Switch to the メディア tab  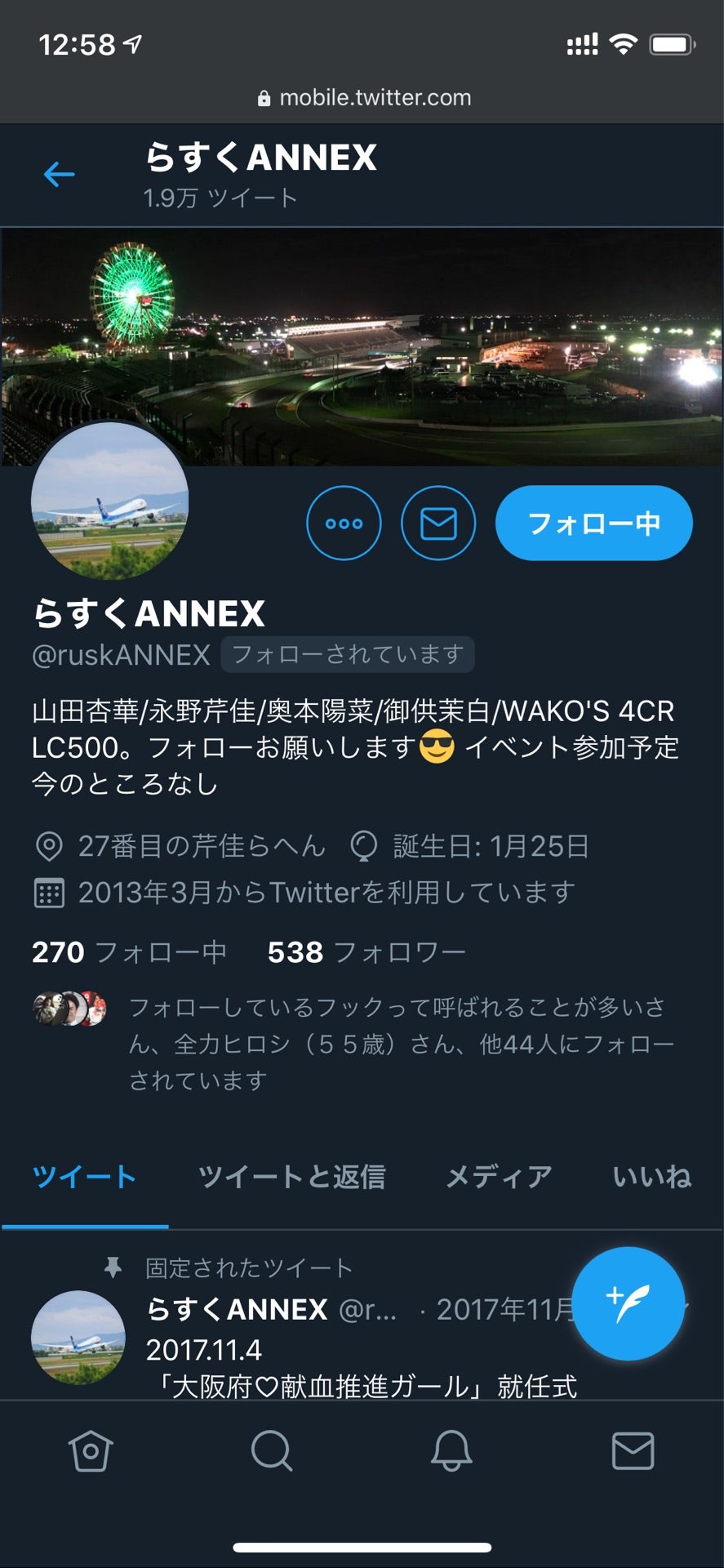click(499, 1177)
